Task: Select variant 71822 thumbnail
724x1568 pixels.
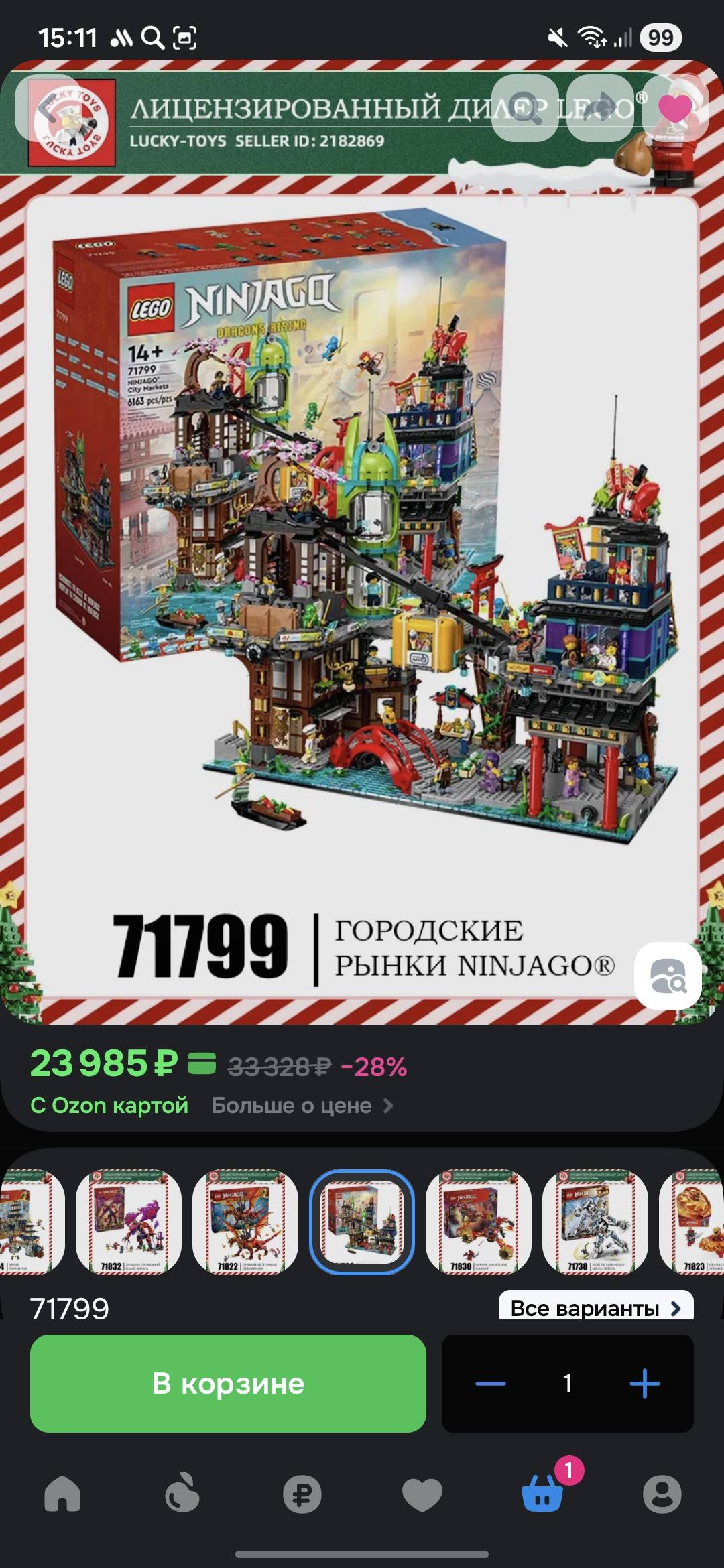Action: [x=245, y=1222]
